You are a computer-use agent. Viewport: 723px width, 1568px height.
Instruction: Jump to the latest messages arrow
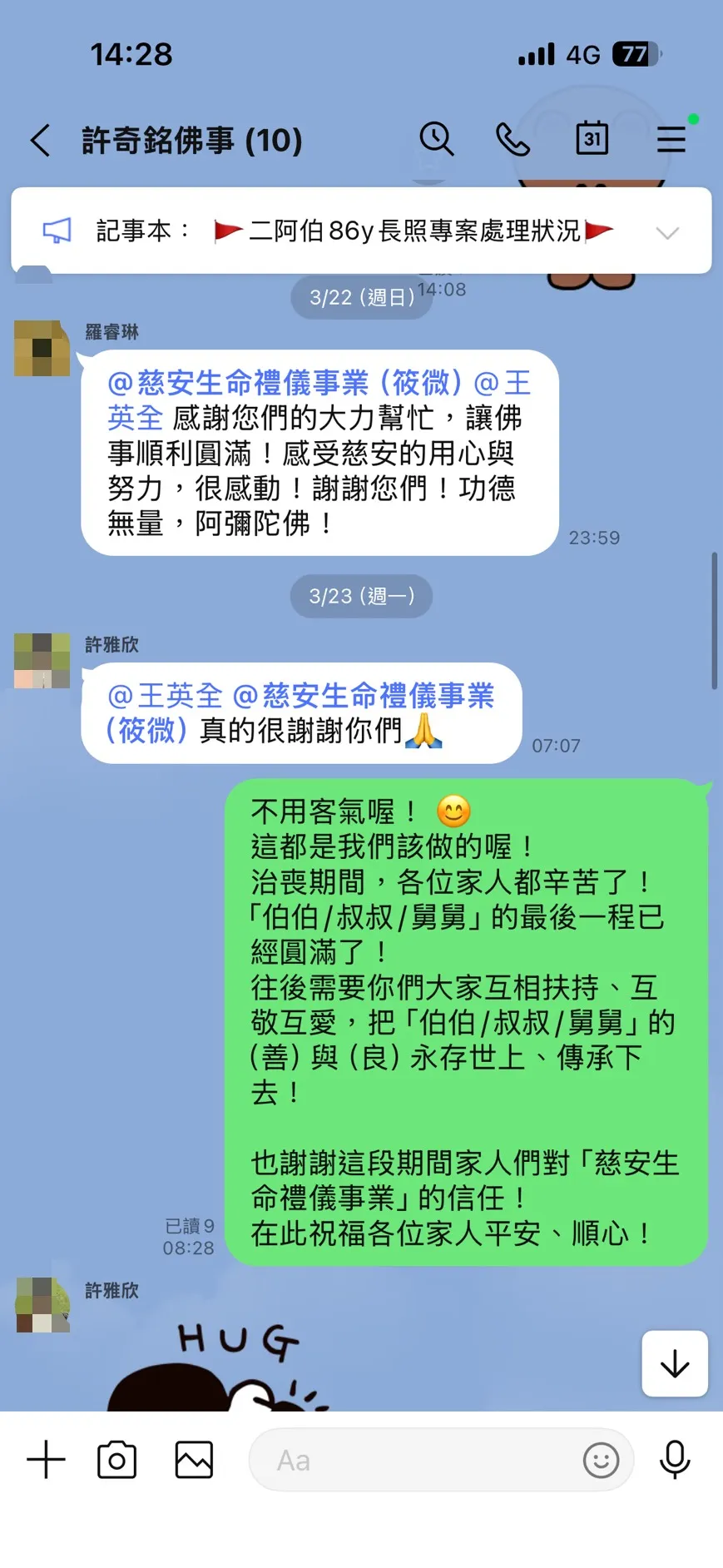click(674, 1363)
